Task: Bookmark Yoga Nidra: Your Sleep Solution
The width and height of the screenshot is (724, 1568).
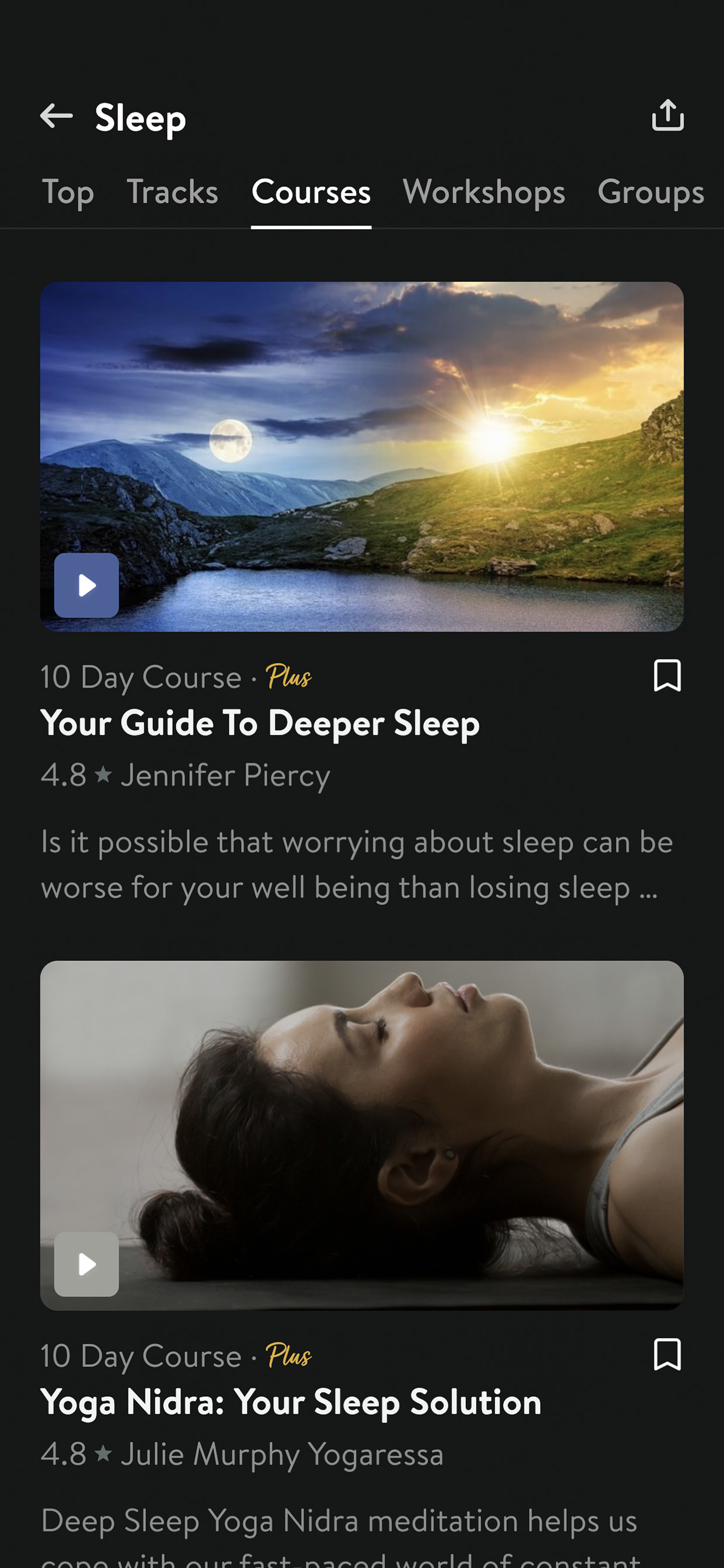Action: click(x=667, y=1354)
